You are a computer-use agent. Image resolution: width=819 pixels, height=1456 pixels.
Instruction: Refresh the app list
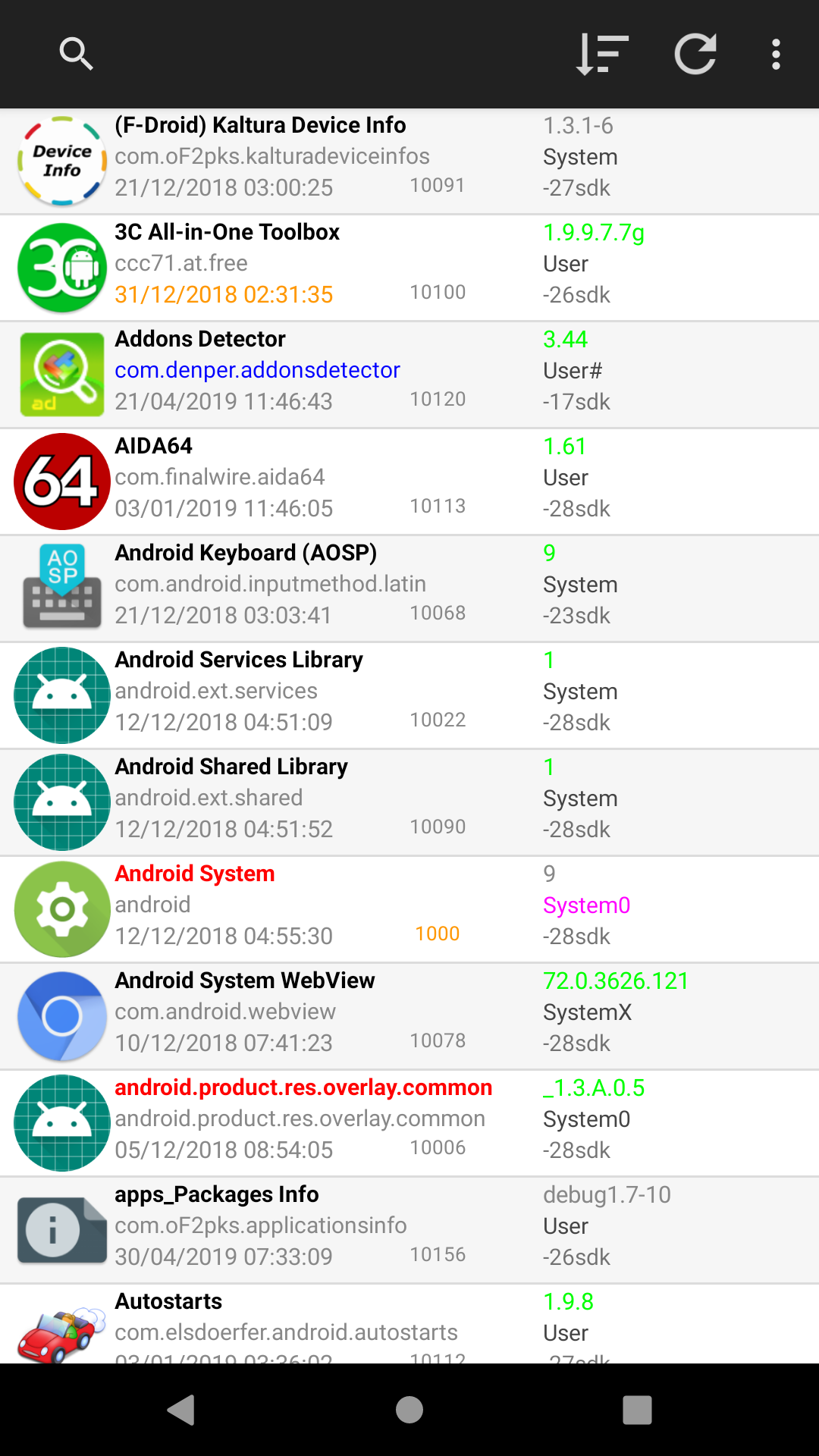click(x=695, y=54)
